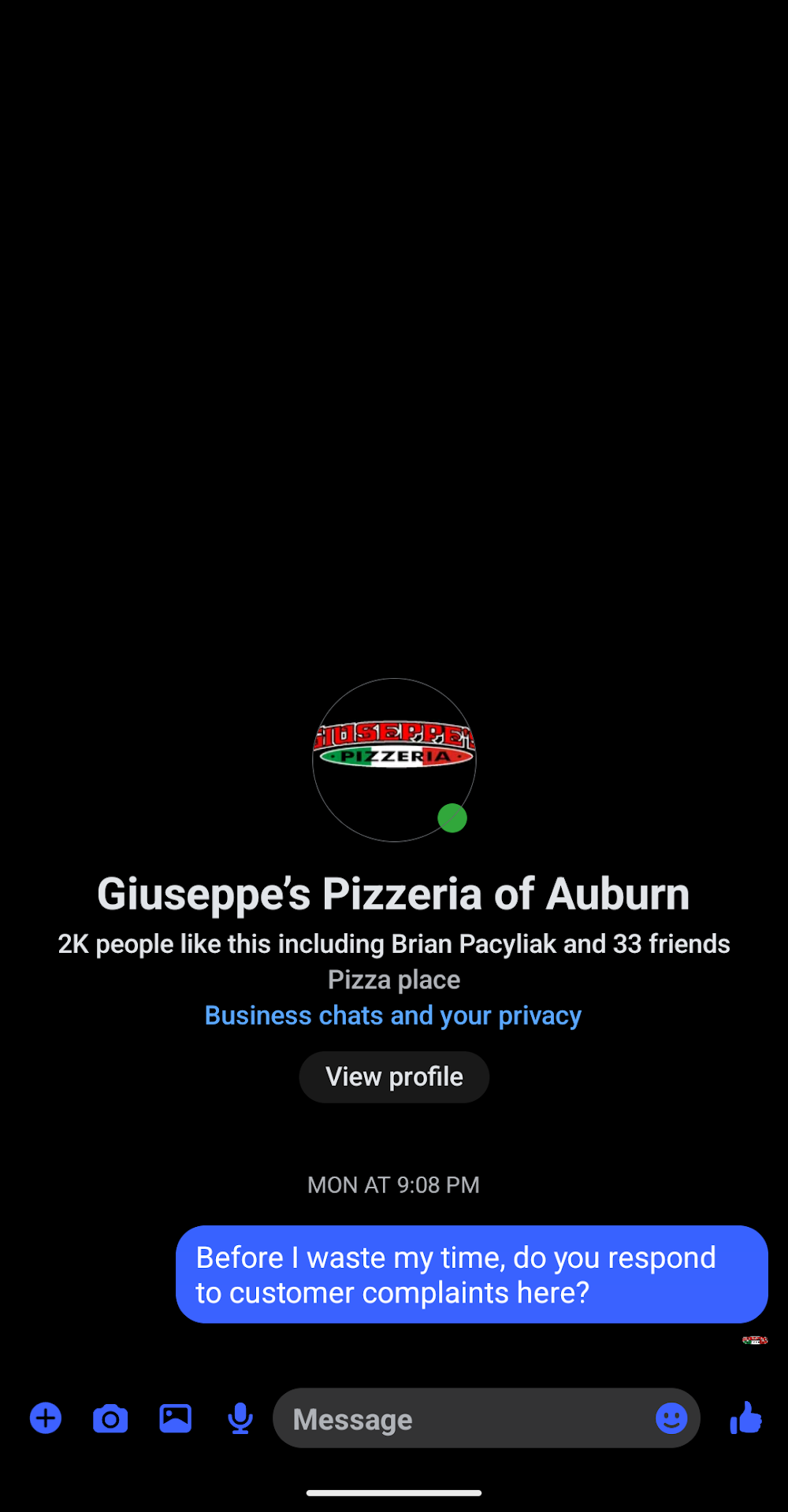Open the plus attachments menu

click(46, 1418)
